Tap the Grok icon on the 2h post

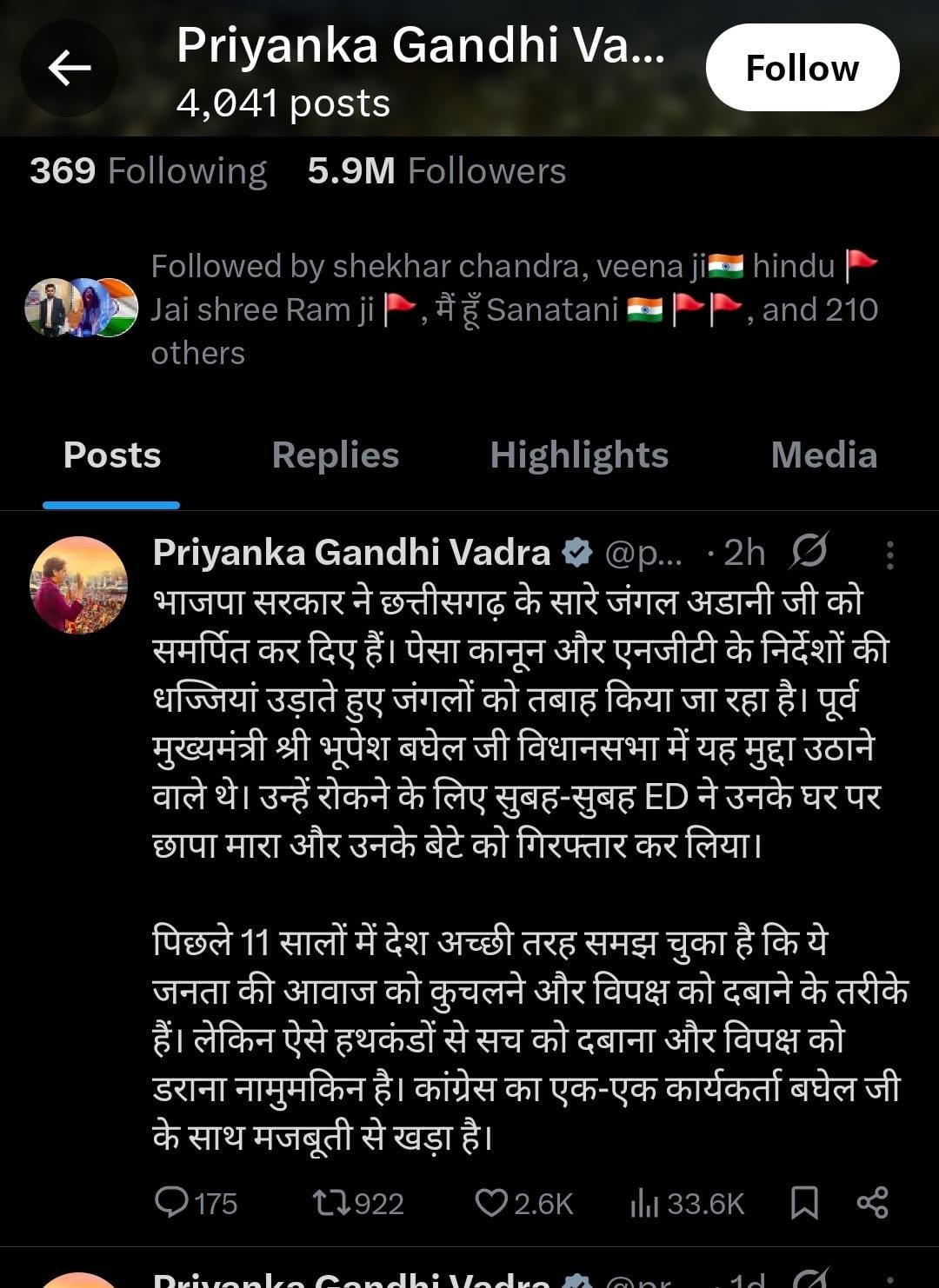[809, 551]
